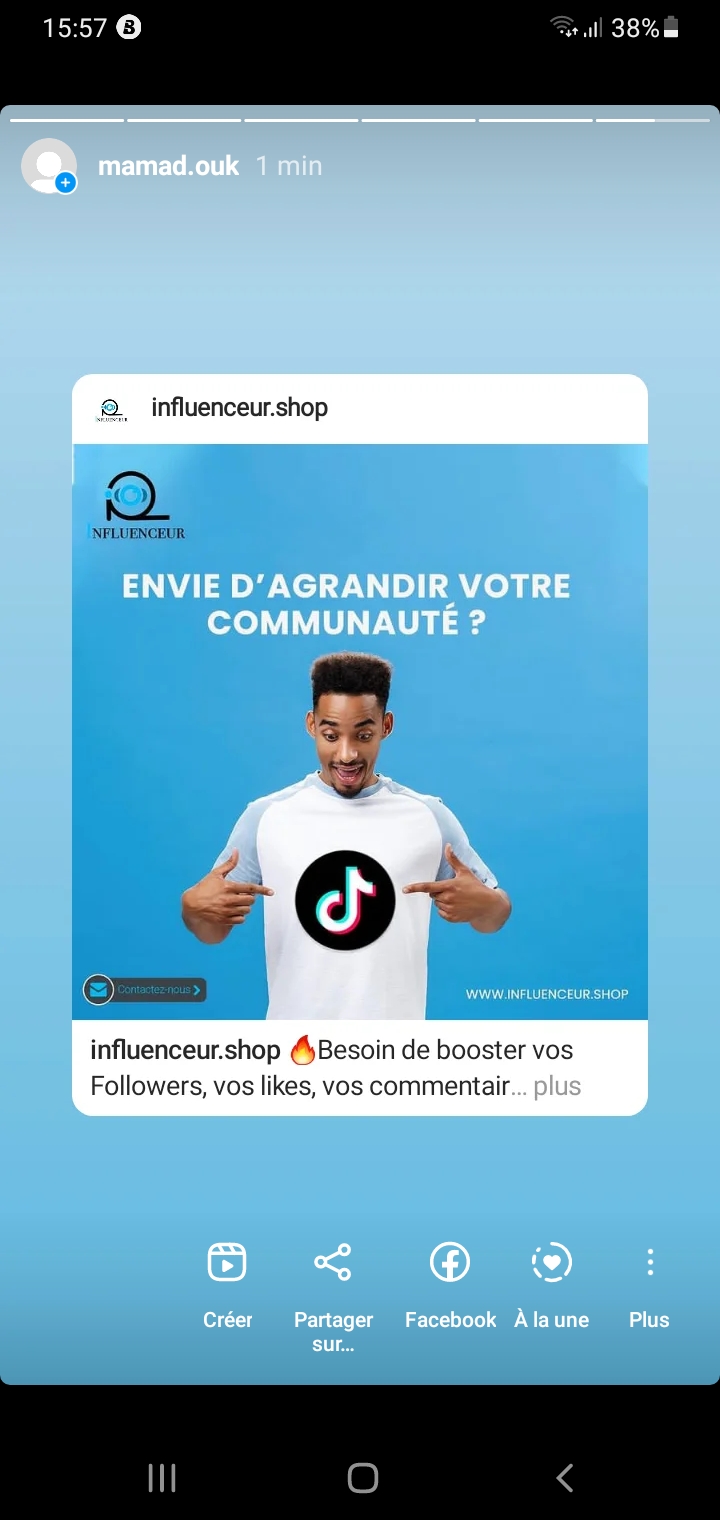The width and height of the screenshot is (720, 1520).
Task: Open mamad.ouk's profile picture
Action: tap(49, 166)
